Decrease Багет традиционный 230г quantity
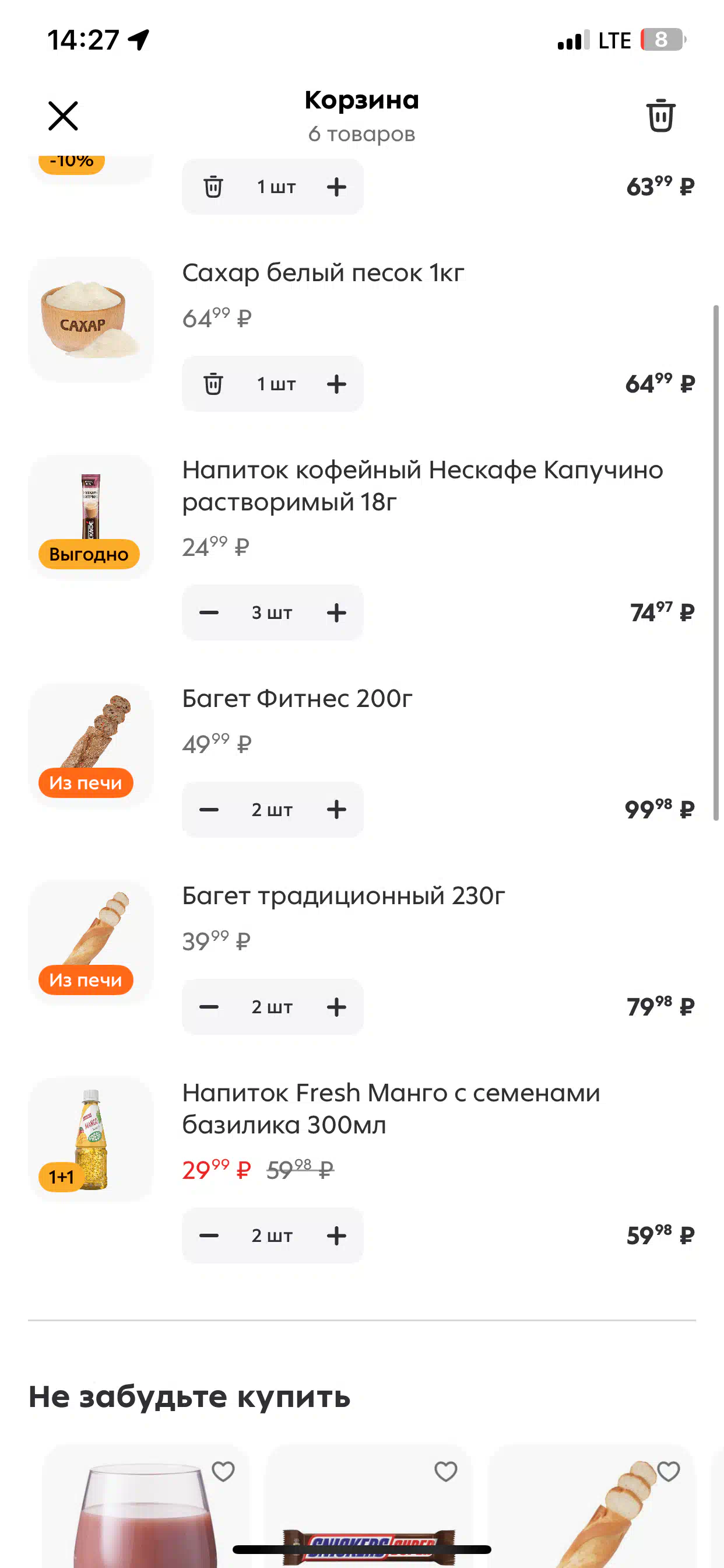Screen dimensions: 724x1568 click(x=209, y=1007)
